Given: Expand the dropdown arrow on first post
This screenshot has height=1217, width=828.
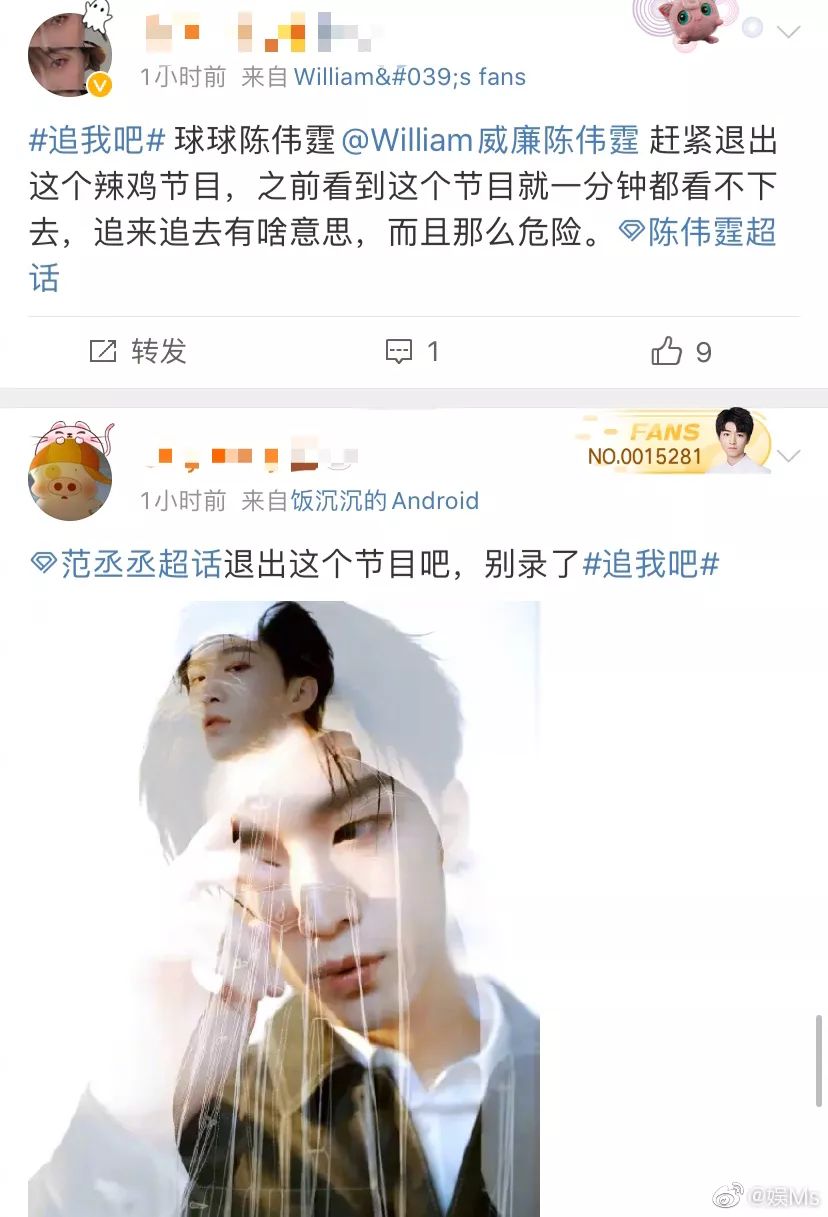Looking at the screenshot, I should [788, 33].
